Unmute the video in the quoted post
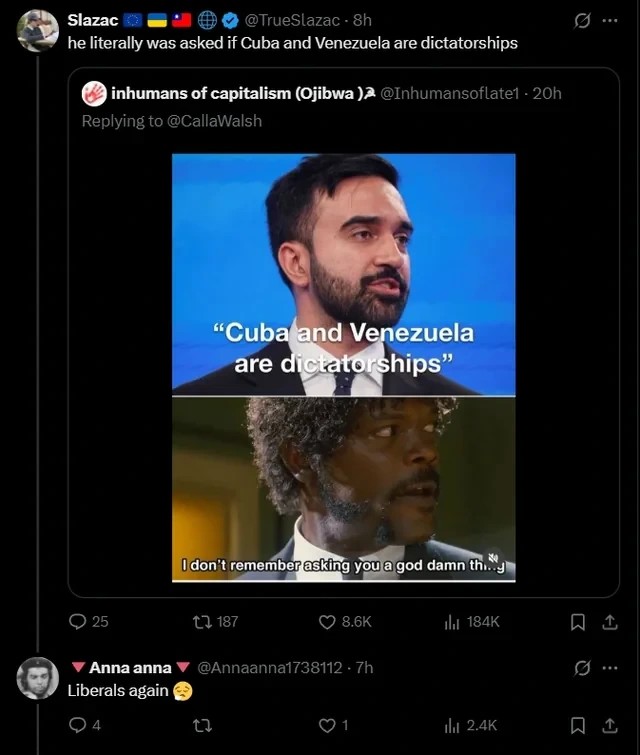Image resolution: width=640 pixels, height=755 pixels. coord(492,557)
